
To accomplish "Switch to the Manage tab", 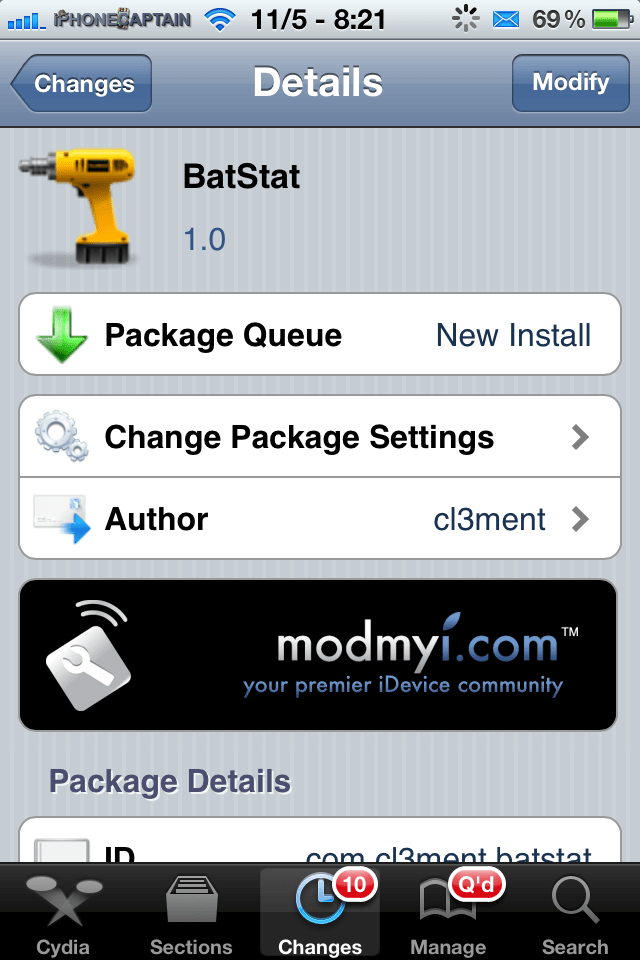I will click(x=447, y=912).
